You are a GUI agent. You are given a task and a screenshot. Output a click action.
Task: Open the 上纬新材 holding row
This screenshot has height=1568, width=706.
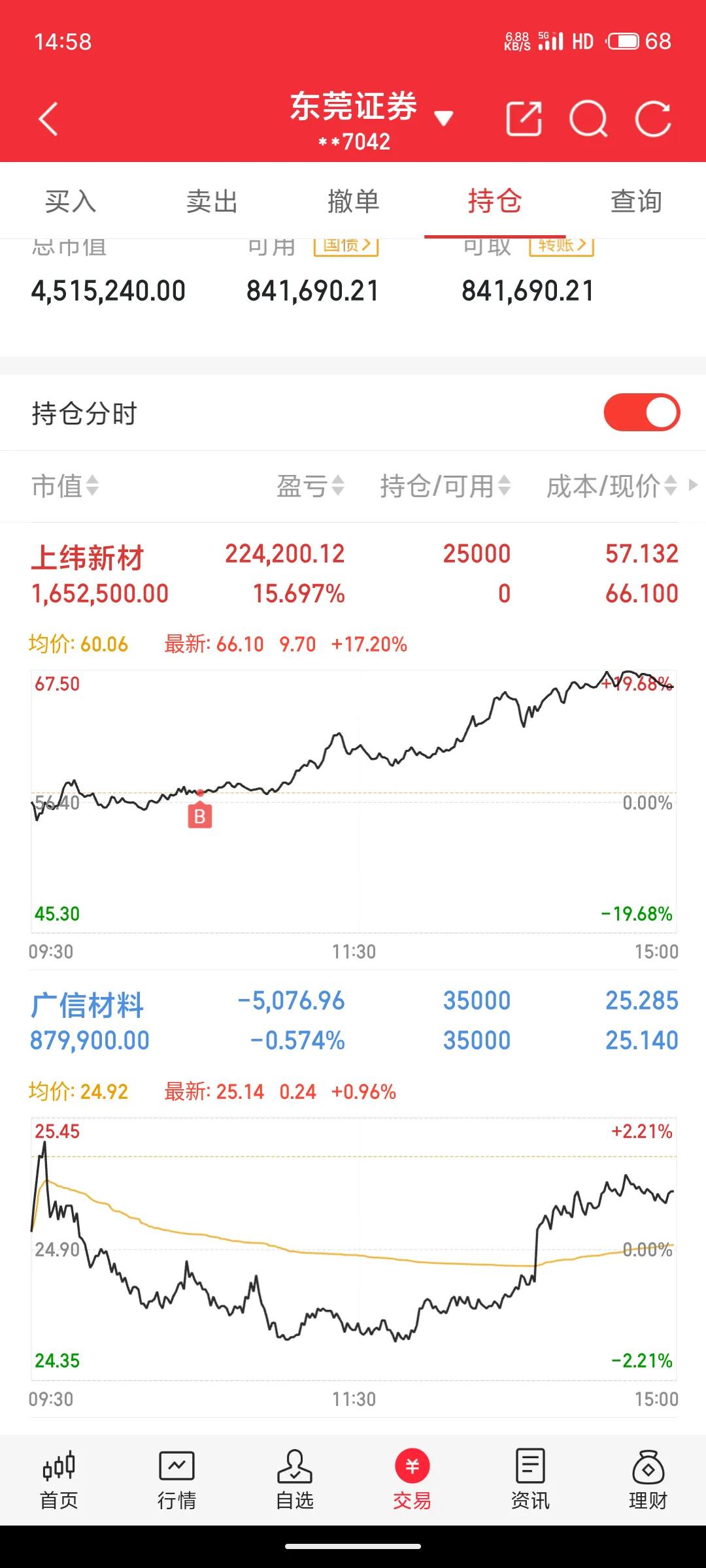pyautogui.click(x=353, y=574)
